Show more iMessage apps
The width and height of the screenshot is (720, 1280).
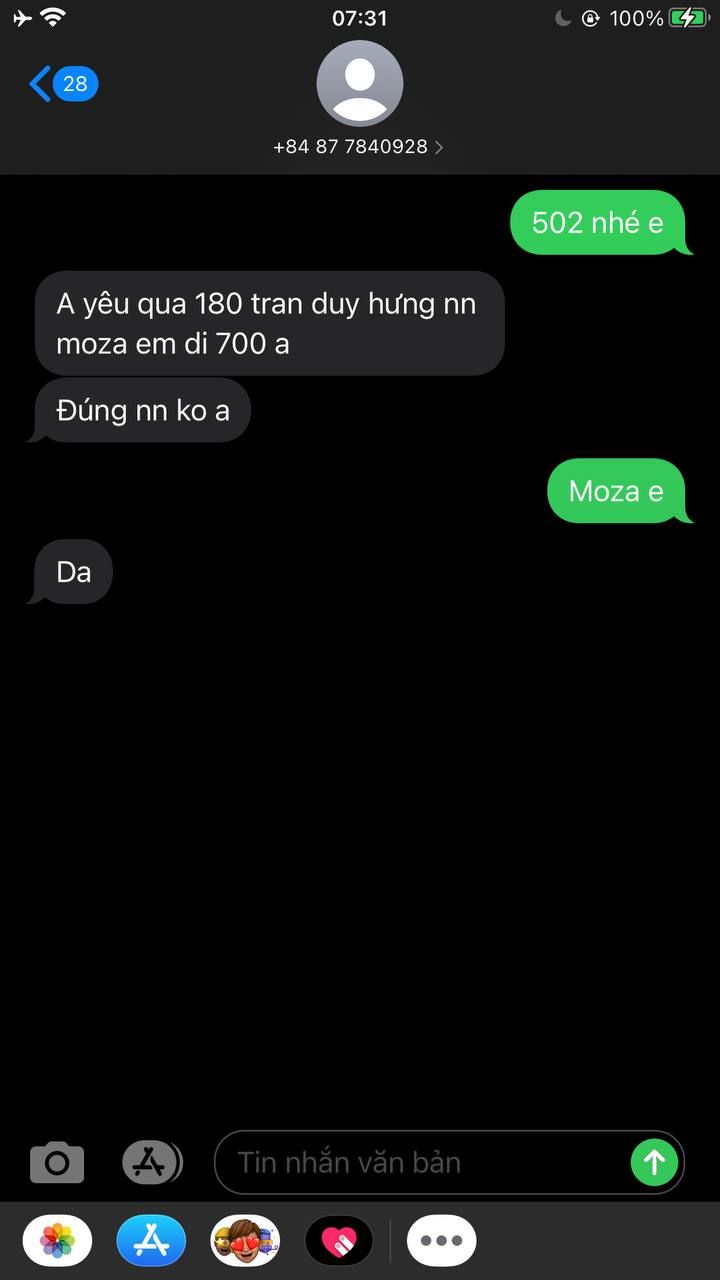point(441,1241)
